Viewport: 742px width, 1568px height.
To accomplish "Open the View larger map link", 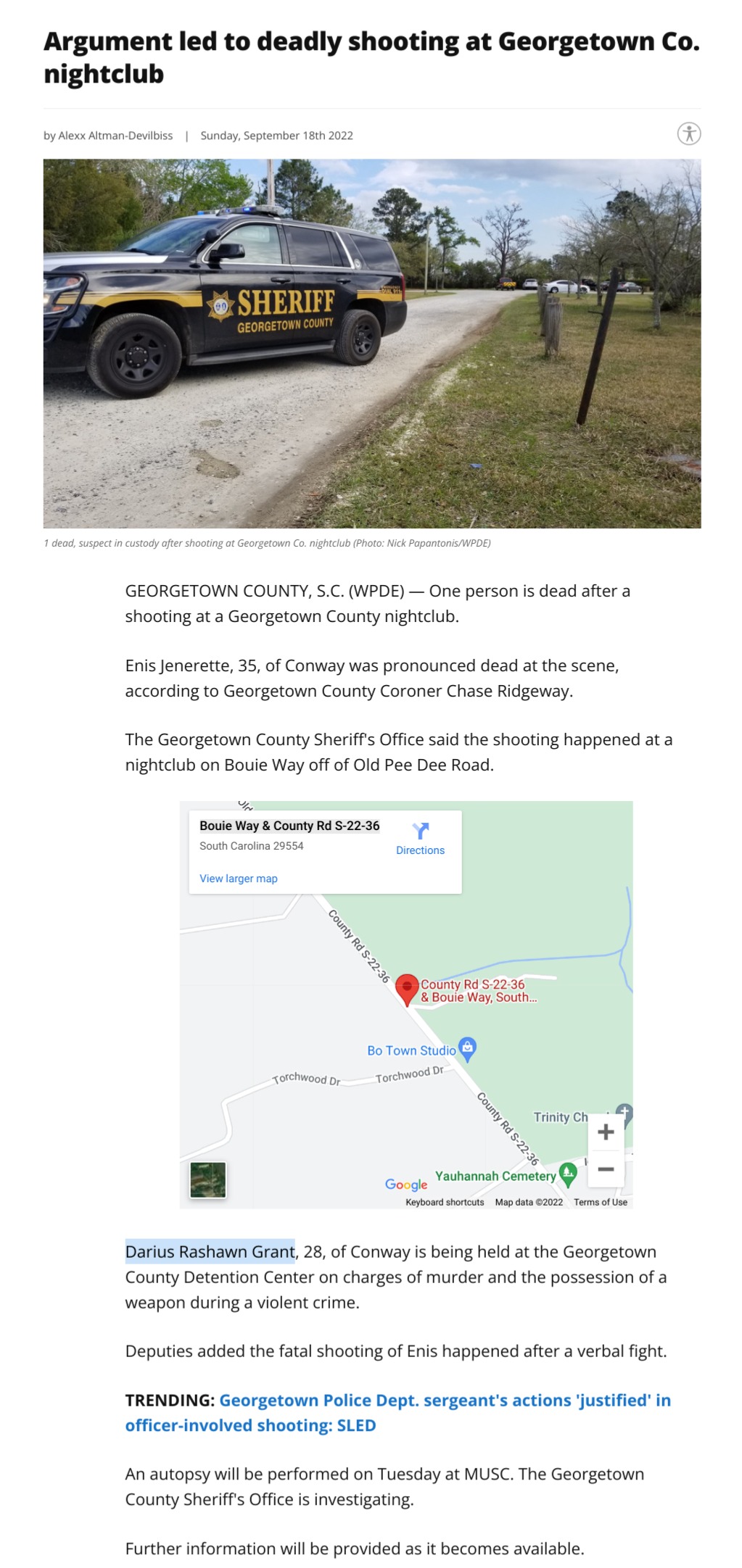I will 238,878.
